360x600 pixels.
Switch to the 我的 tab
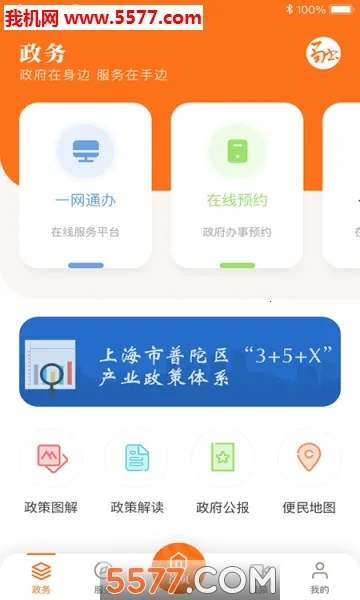(x=319, y=577)
